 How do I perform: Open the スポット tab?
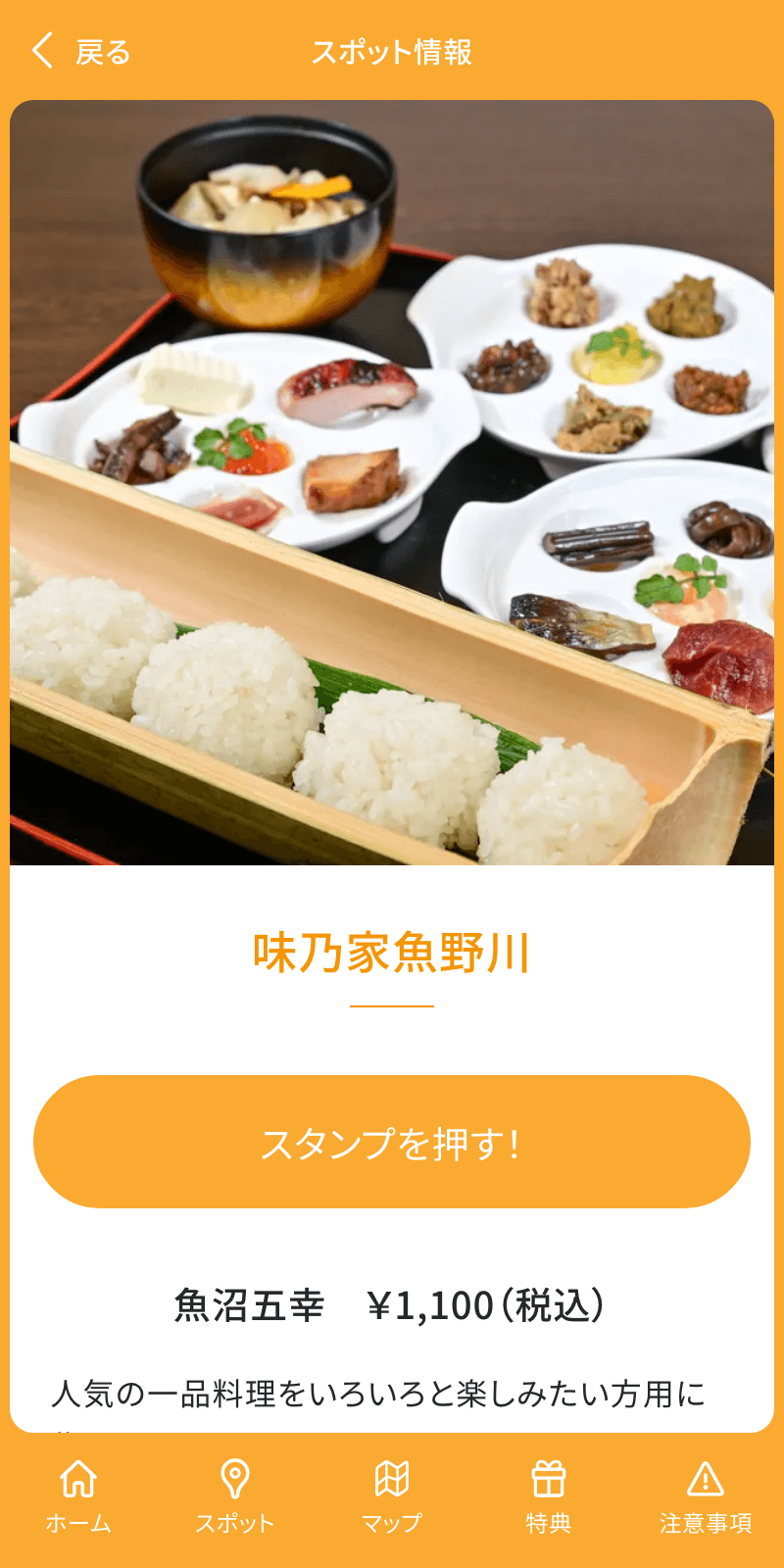pyautogui.click(x=235, y=1496)
